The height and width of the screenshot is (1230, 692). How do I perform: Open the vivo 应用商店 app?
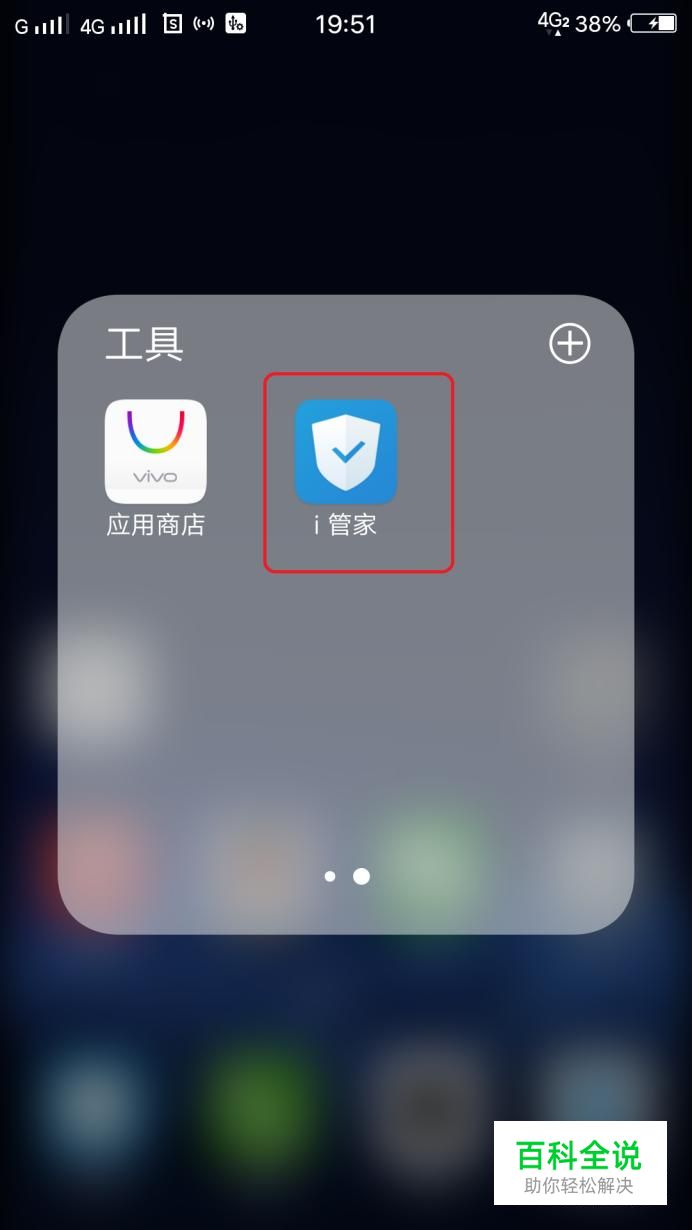click(x=156, y=451)
